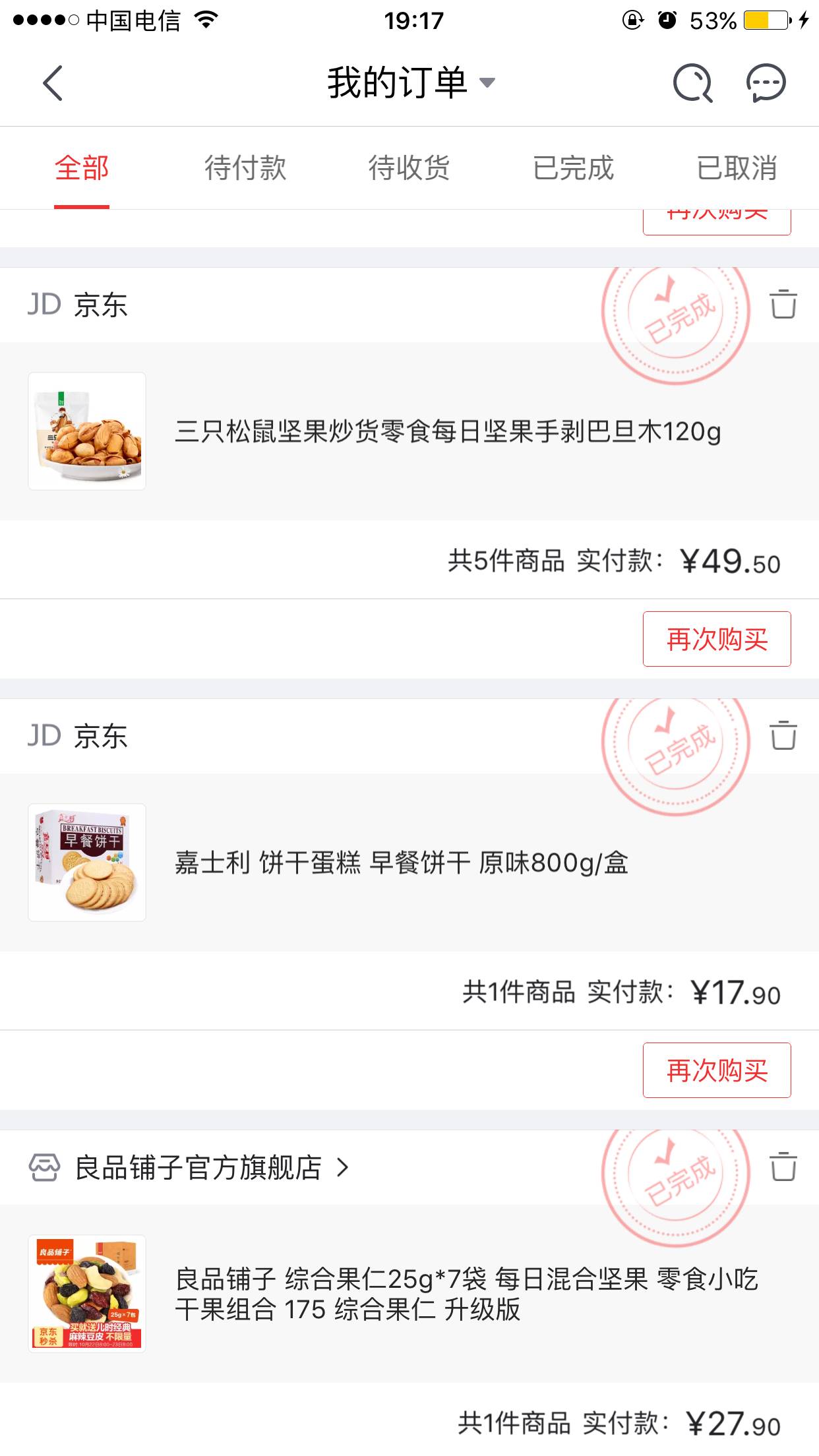Viewport: 819px width, 1456px height.
Task: Open the 三只松鼠坚果 order details
Action: click(447, 431)
